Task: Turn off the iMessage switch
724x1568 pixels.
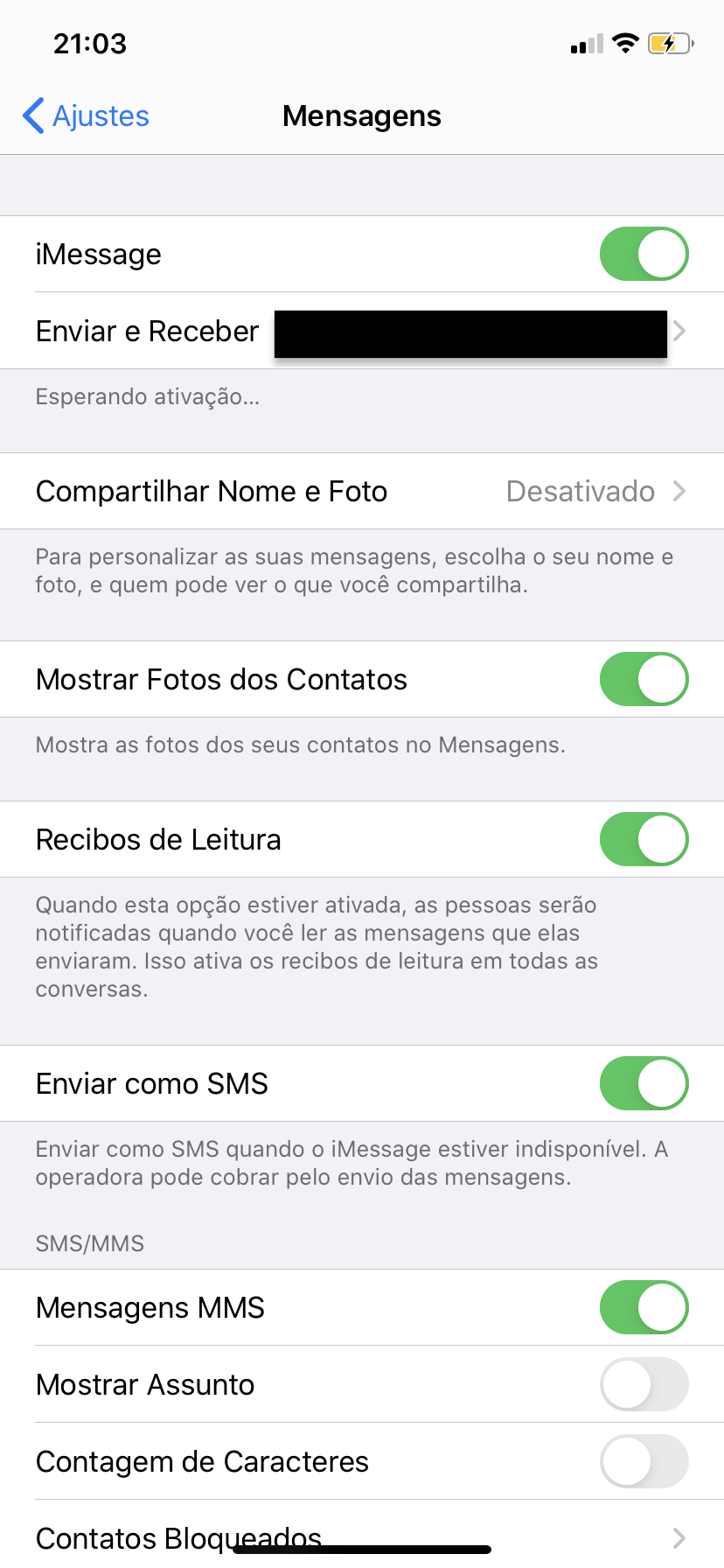Action: [x=644, y=255]
